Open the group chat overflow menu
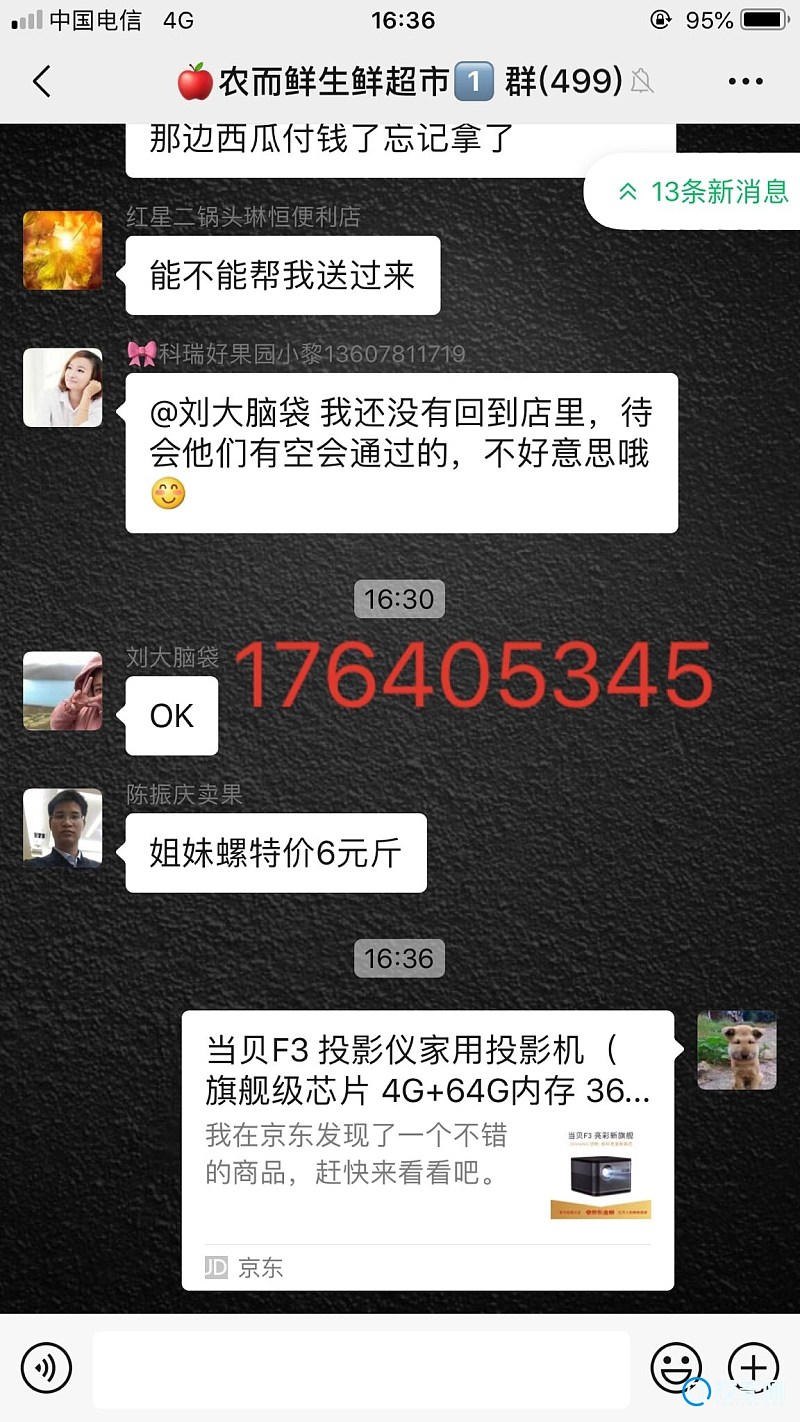 [x=745, y=82]
